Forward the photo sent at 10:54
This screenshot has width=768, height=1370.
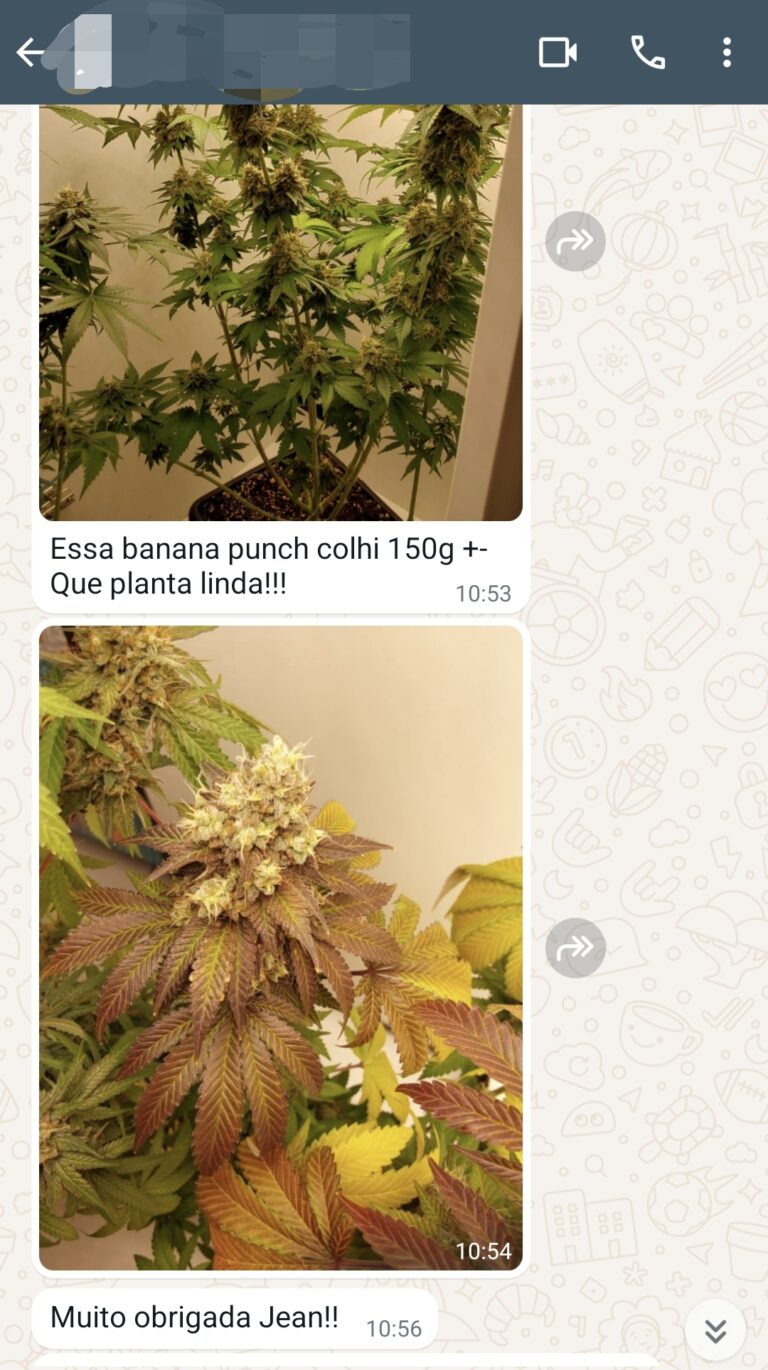pos(575,947)
